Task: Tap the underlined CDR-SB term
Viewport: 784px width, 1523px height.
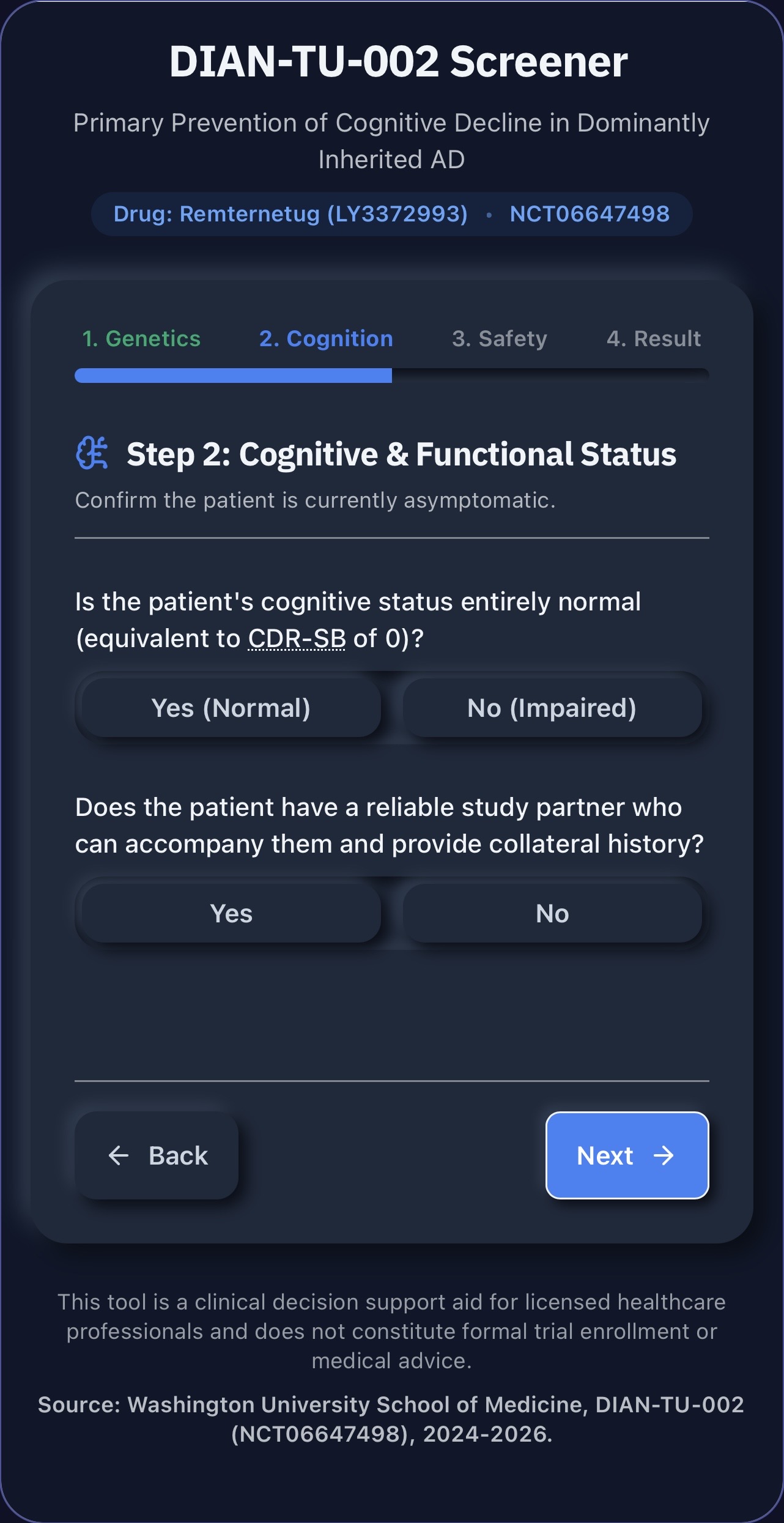Action: pos(297,639)
